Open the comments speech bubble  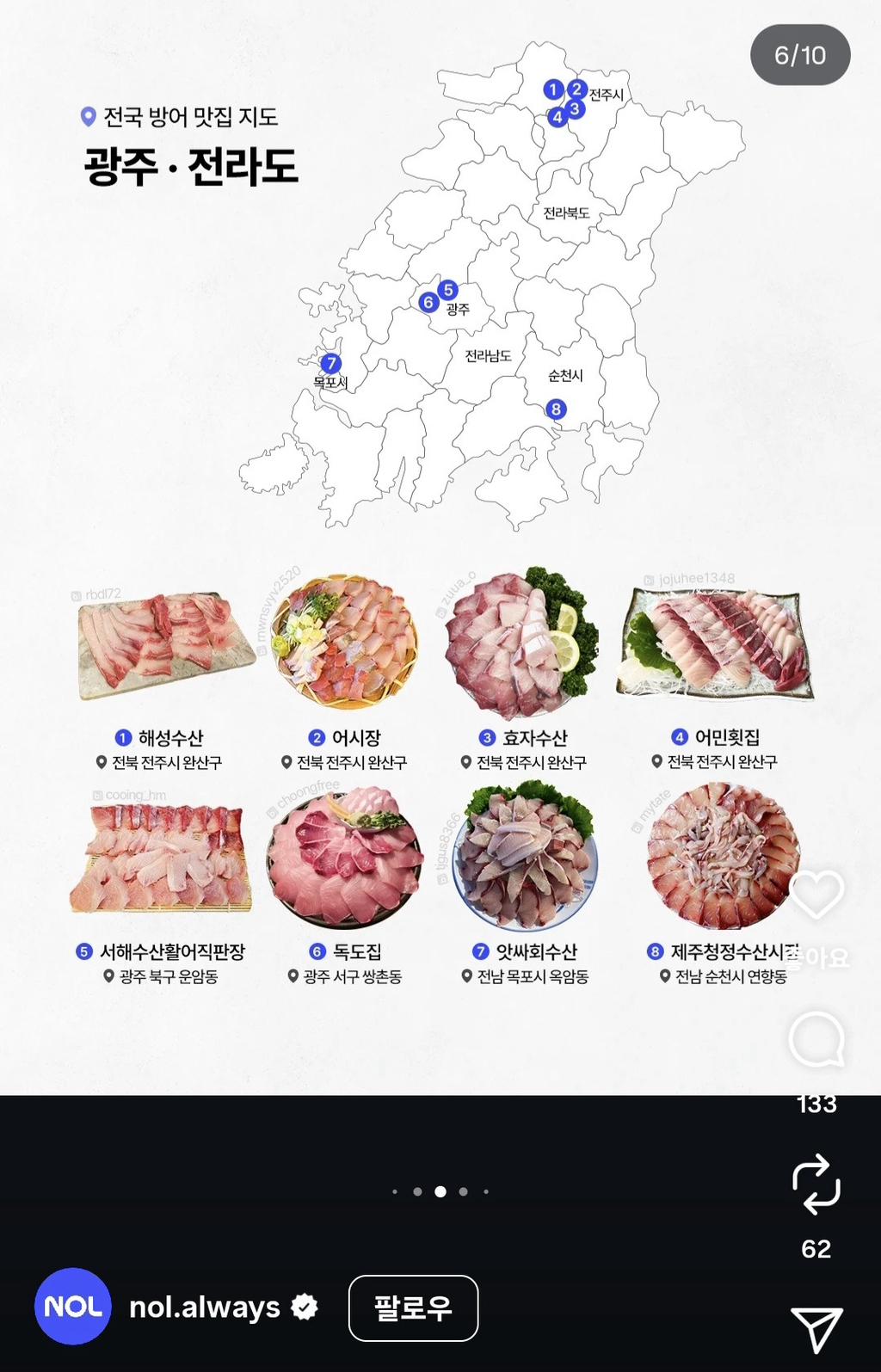[x=816, y=1039]
